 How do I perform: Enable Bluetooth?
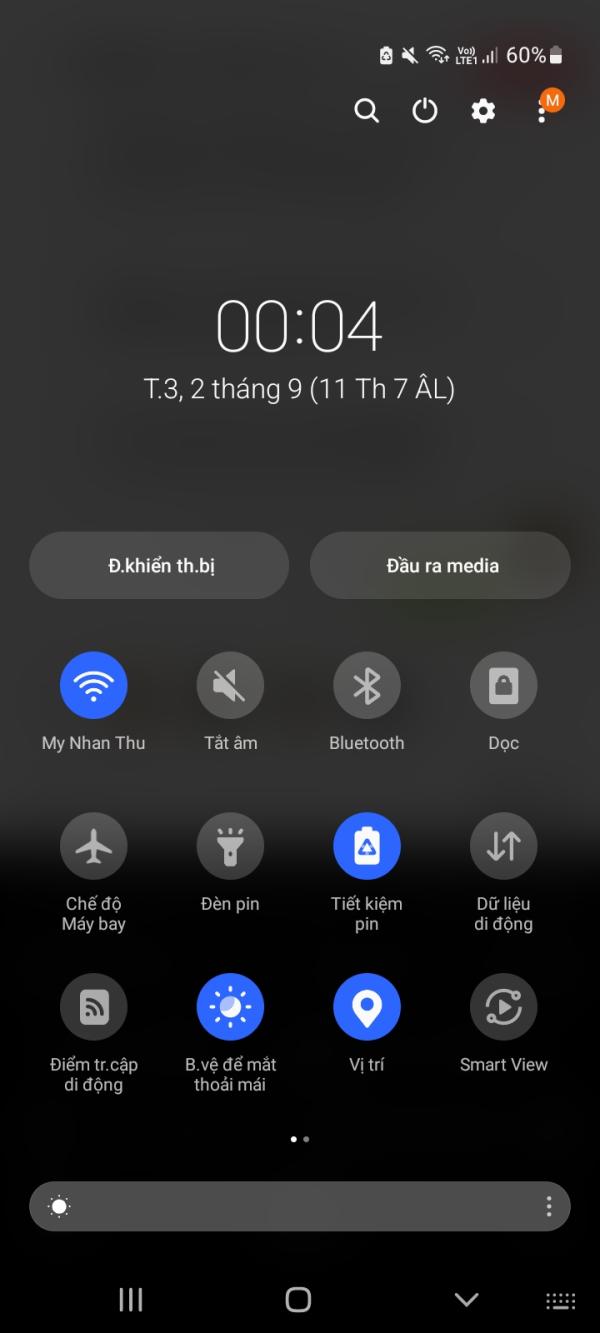pyautogui.click(x=367, y=685)
